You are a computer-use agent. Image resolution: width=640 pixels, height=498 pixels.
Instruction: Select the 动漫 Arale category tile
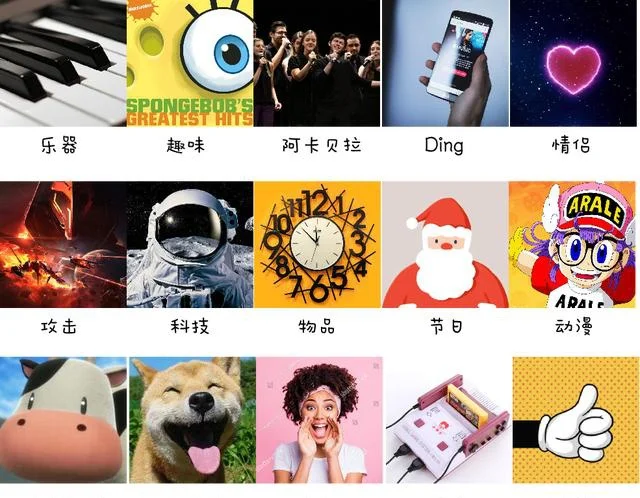574,244
